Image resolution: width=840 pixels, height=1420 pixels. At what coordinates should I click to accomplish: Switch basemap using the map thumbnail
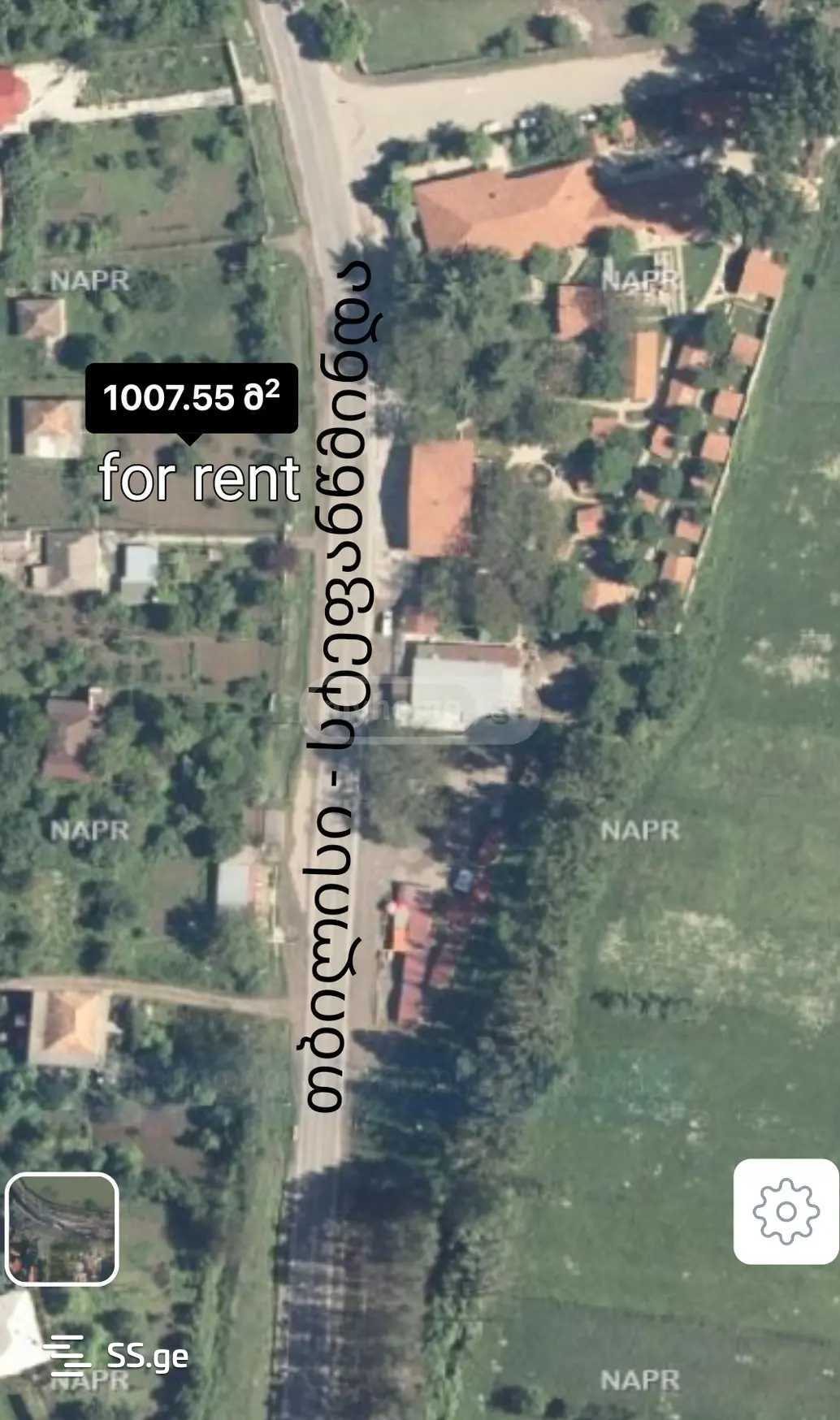point(62,1229)
